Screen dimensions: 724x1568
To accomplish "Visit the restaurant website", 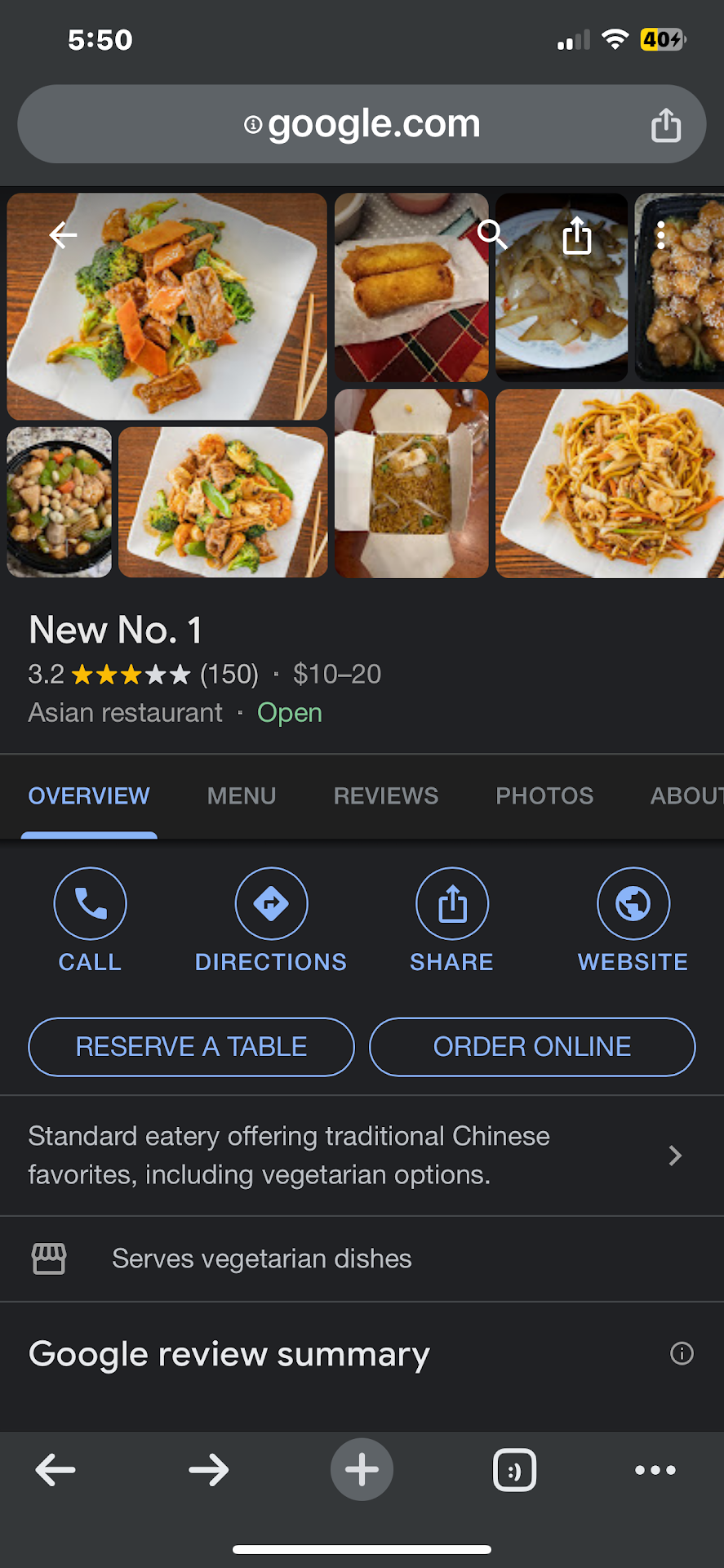I will click(x=633, y=920).
